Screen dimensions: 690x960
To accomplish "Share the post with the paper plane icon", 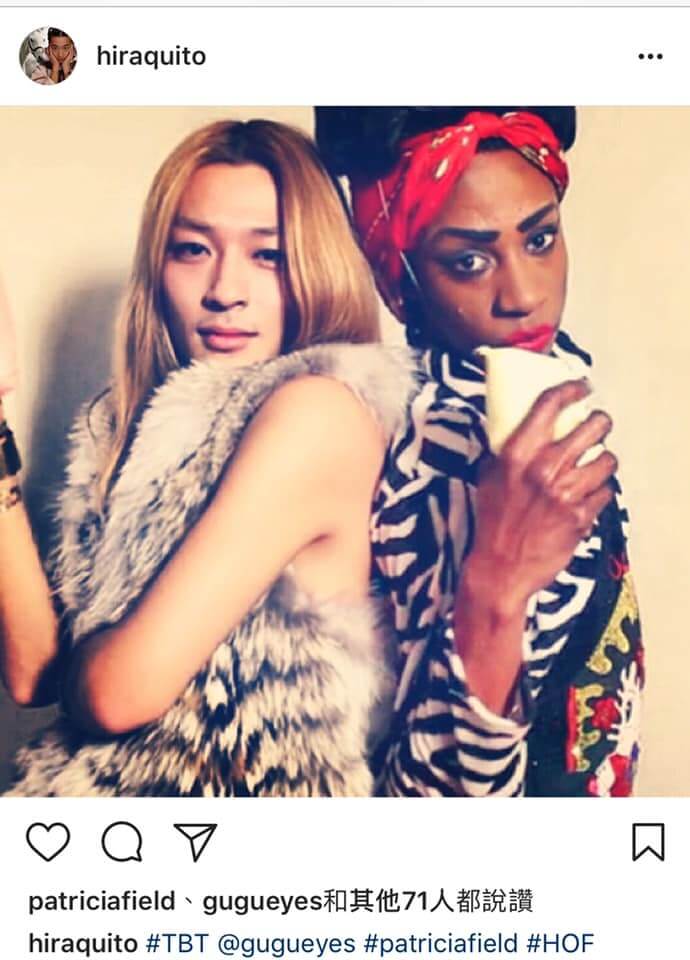I will pos(195,842).
